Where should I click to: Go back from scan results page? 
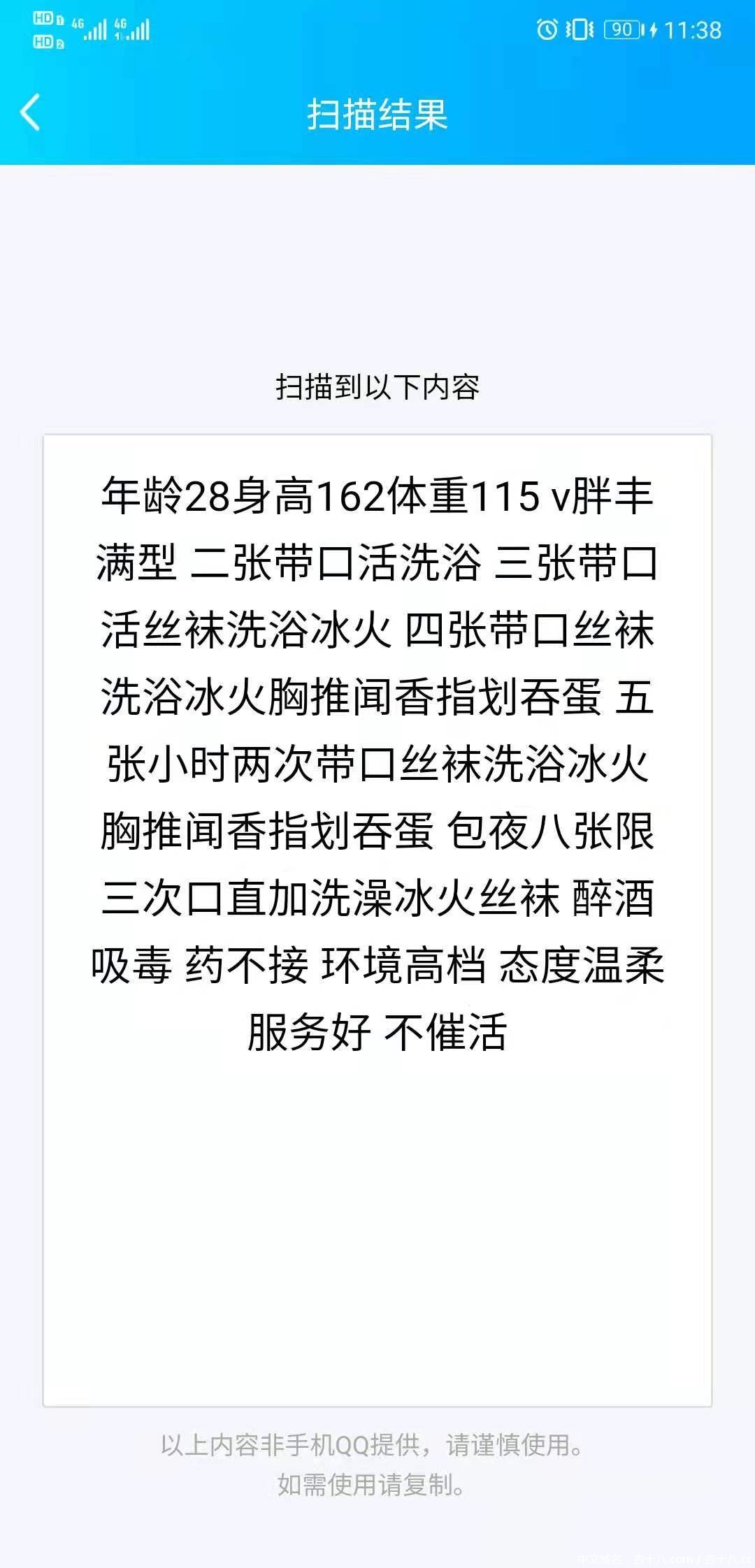tap(30, 112)
